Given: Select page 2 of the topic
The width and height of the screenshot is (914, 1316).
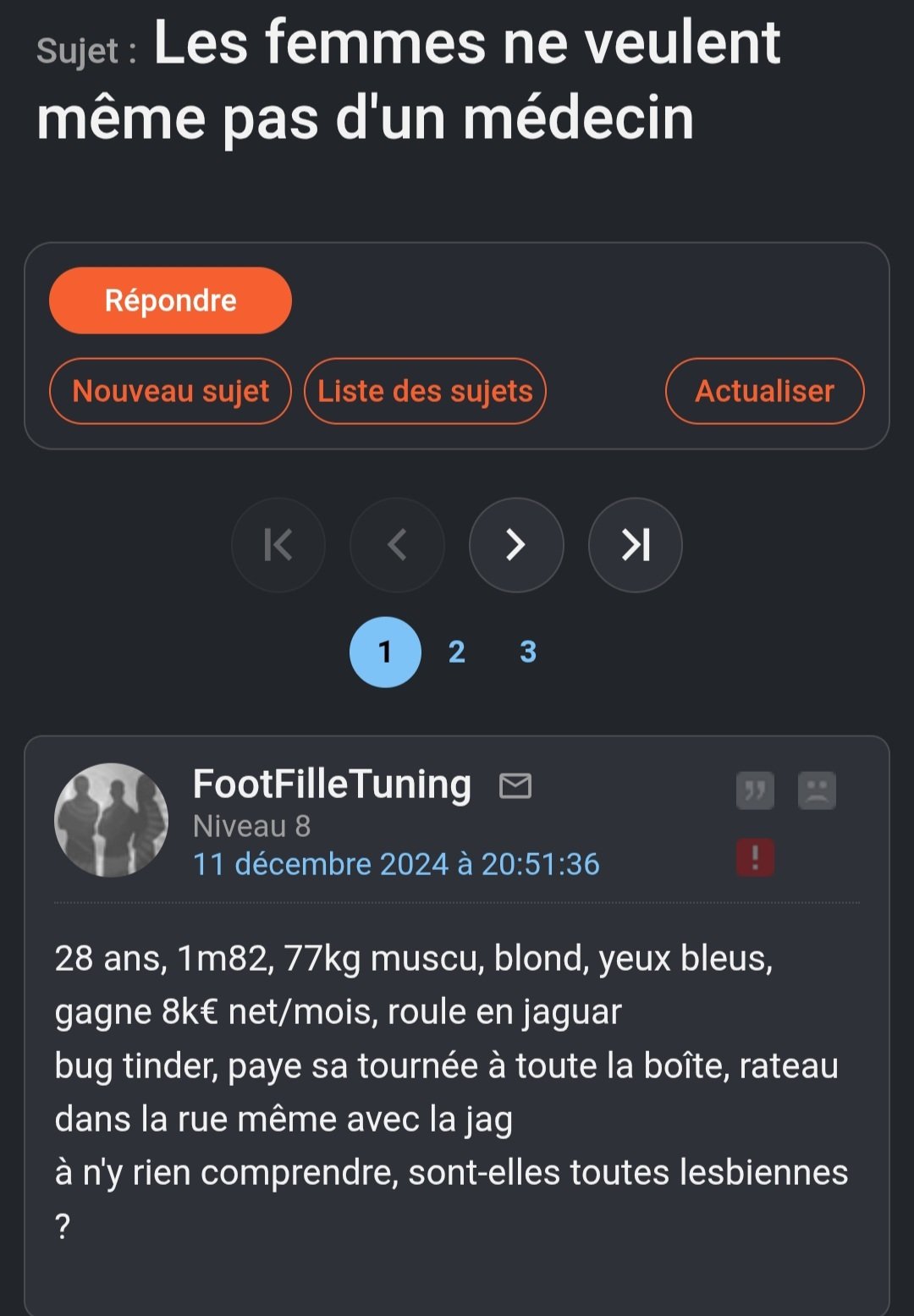Looking at the screenshot, I should [x=457, y=652].
